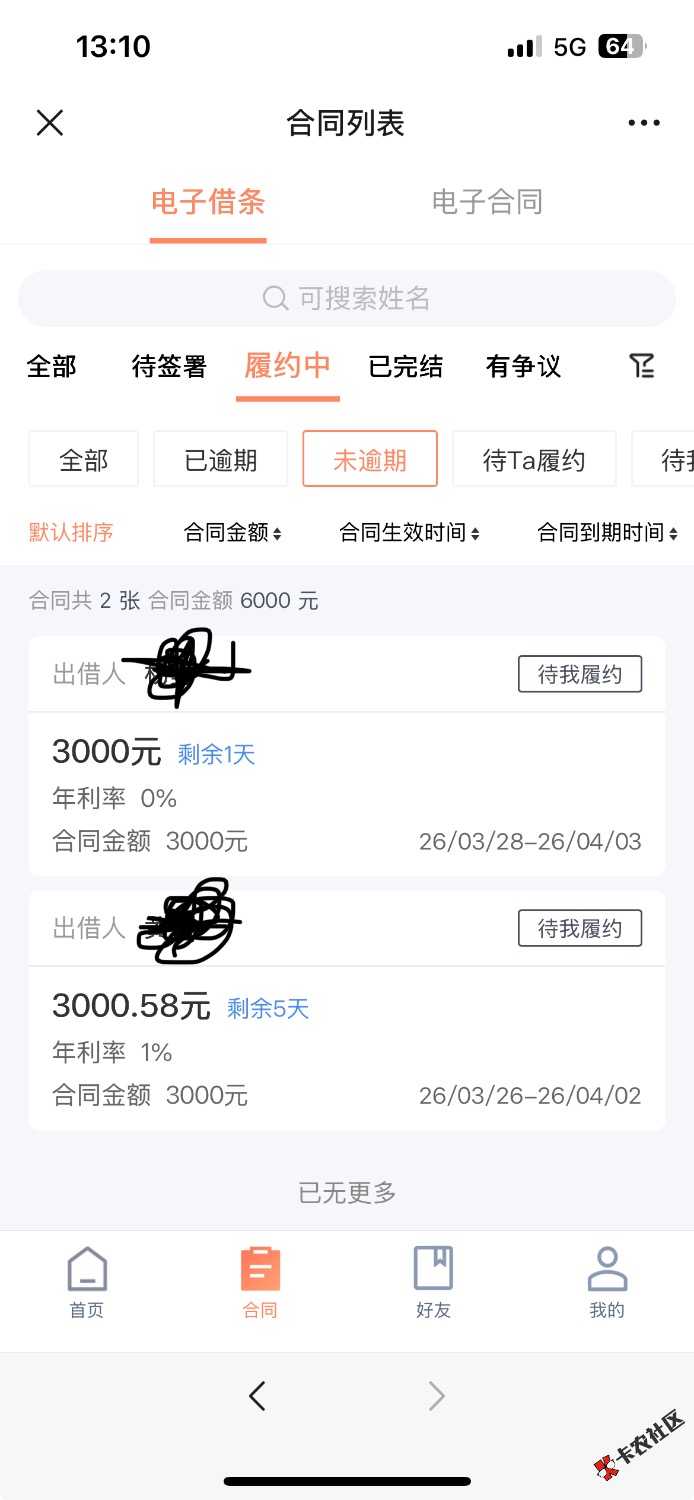Select the 已完结 tab

pyautogui.click(x=405, y=367)
